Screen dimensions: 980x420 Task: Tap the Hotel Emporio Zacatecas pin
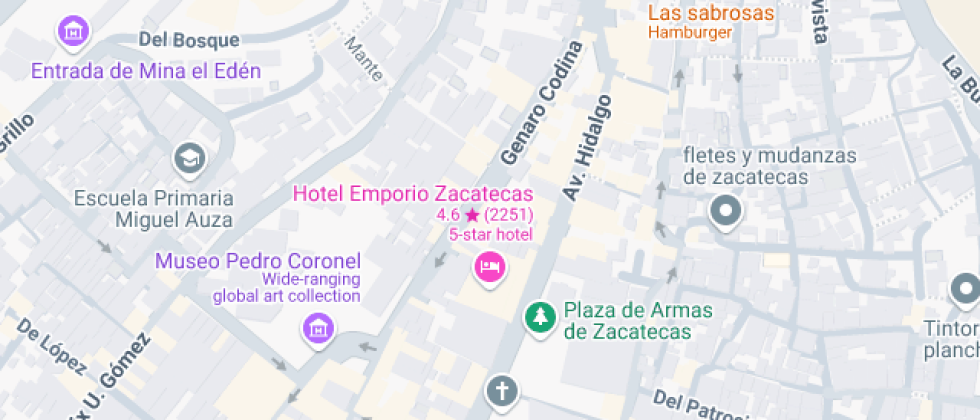[x=490, y=268]
